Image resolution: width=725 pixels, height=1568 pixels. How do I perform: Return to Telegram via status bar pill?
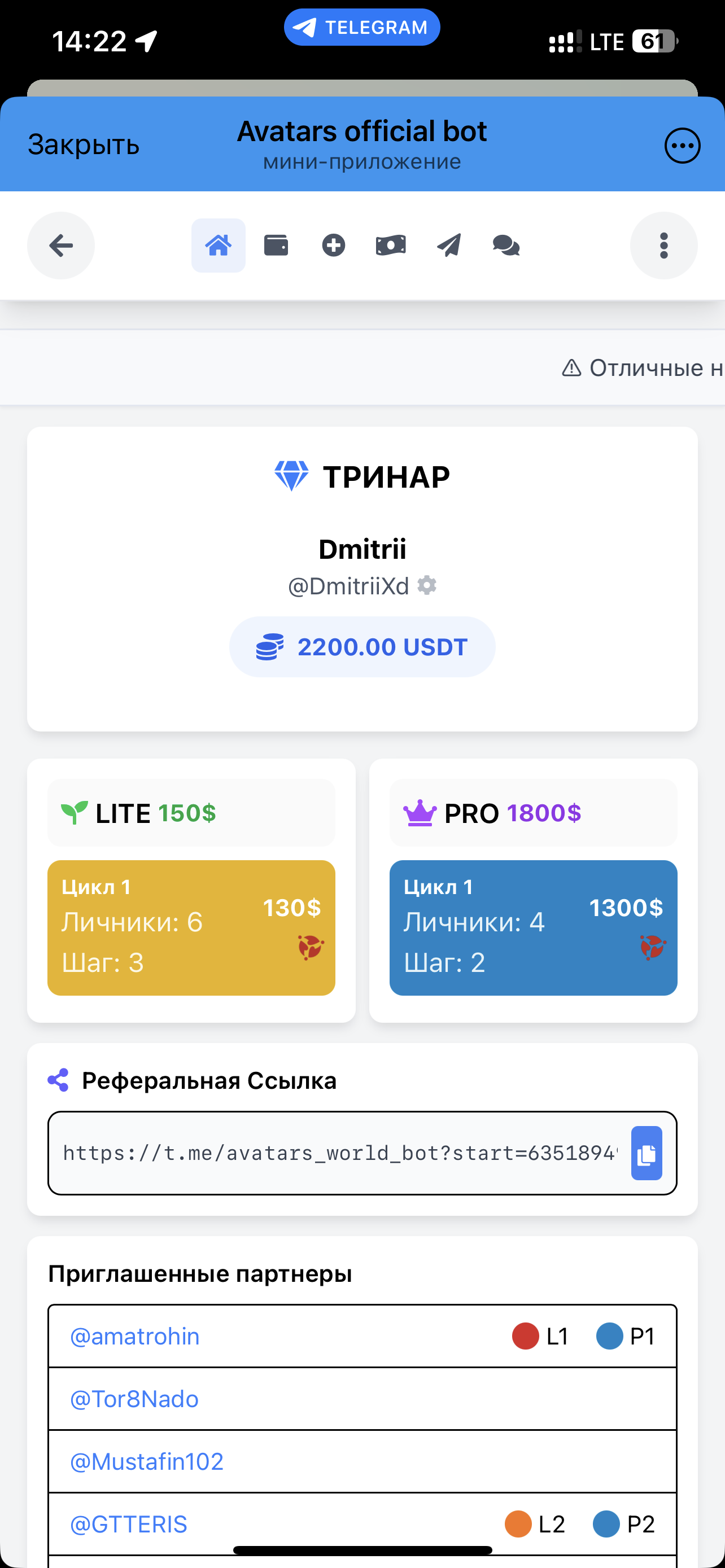point(361,28)
